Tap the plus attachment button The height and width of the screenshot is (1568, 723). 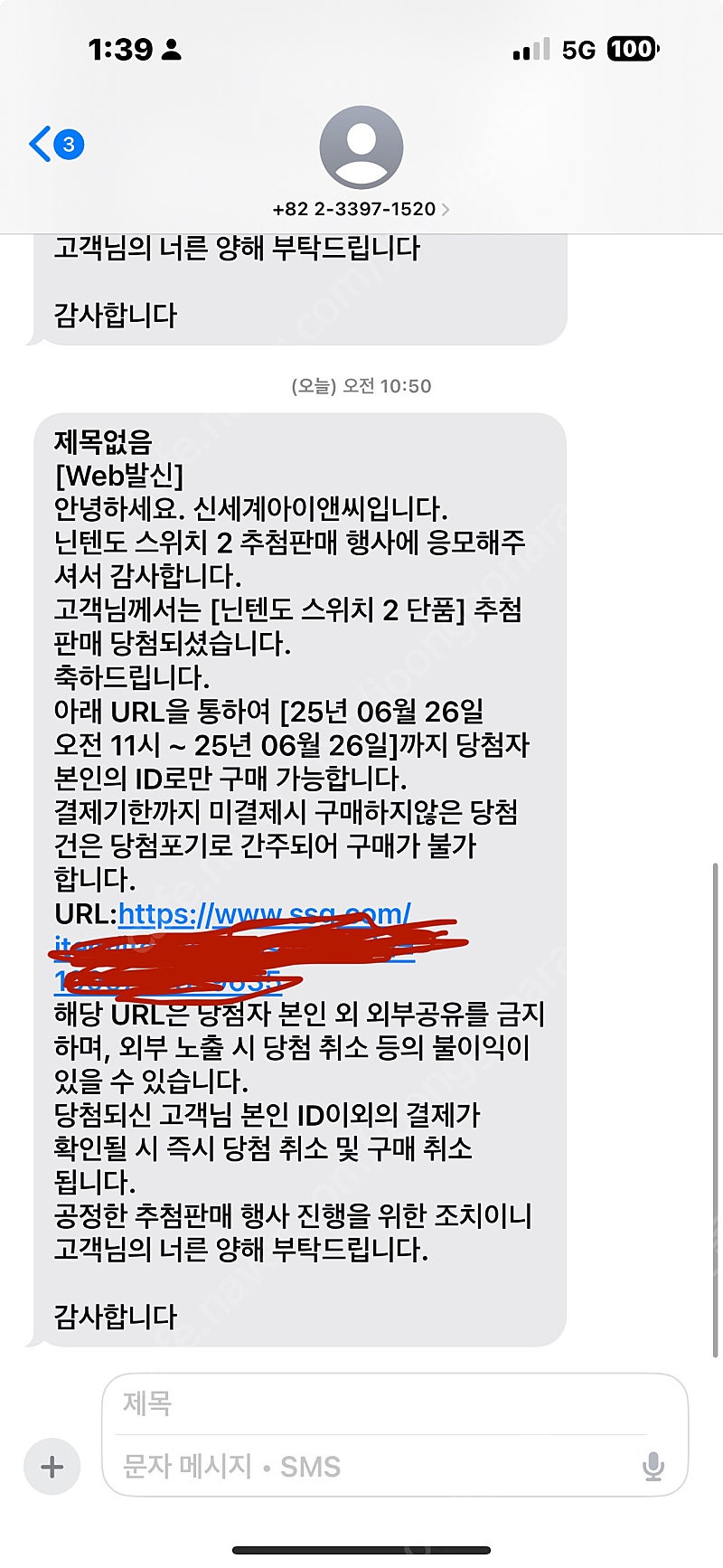52,1467
